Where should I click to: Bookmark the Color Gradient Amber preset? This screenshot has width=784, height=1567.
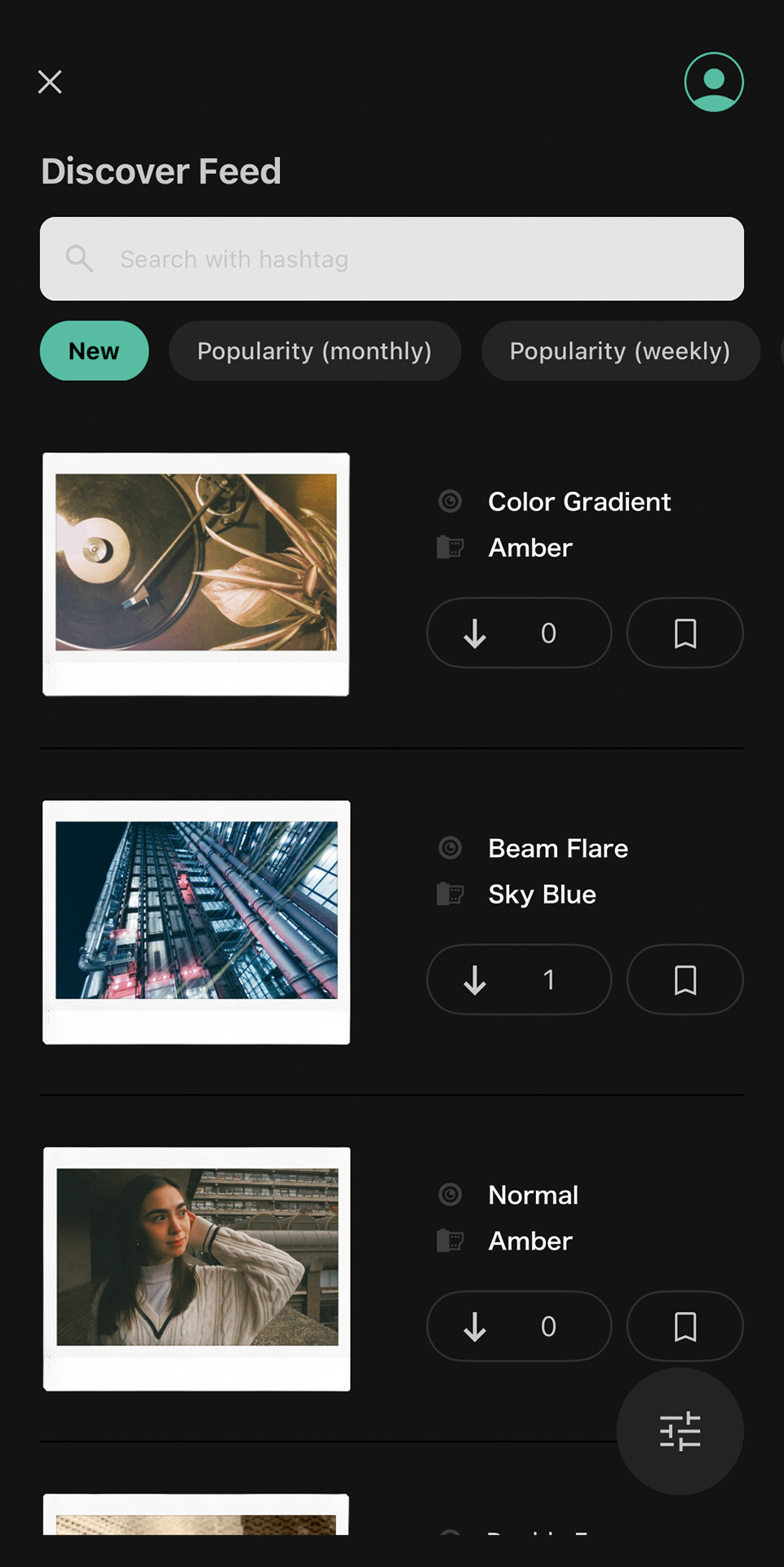[x=684, y=633]
